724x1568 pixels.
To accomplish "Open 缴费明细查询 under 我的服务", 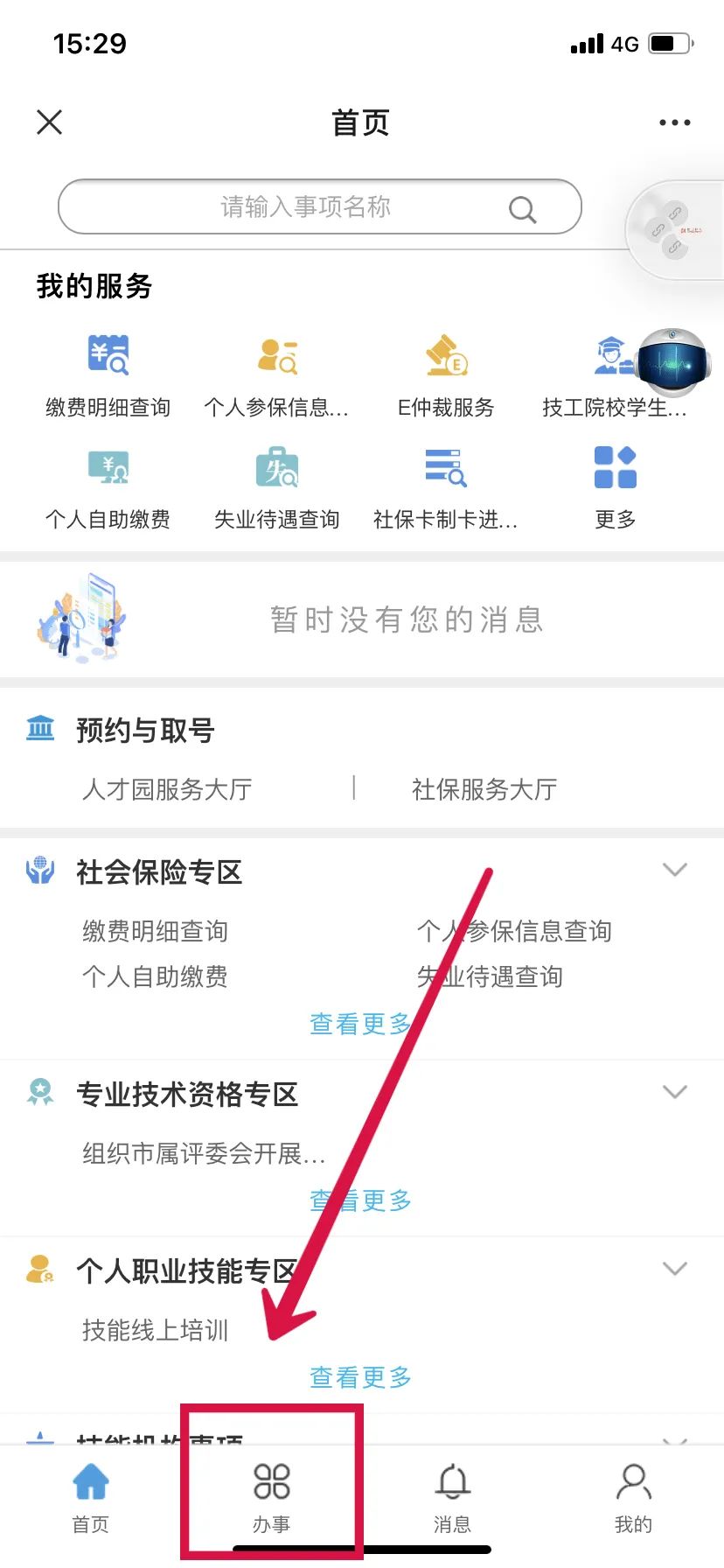I will pyautogui.click(x=108, y=374).
